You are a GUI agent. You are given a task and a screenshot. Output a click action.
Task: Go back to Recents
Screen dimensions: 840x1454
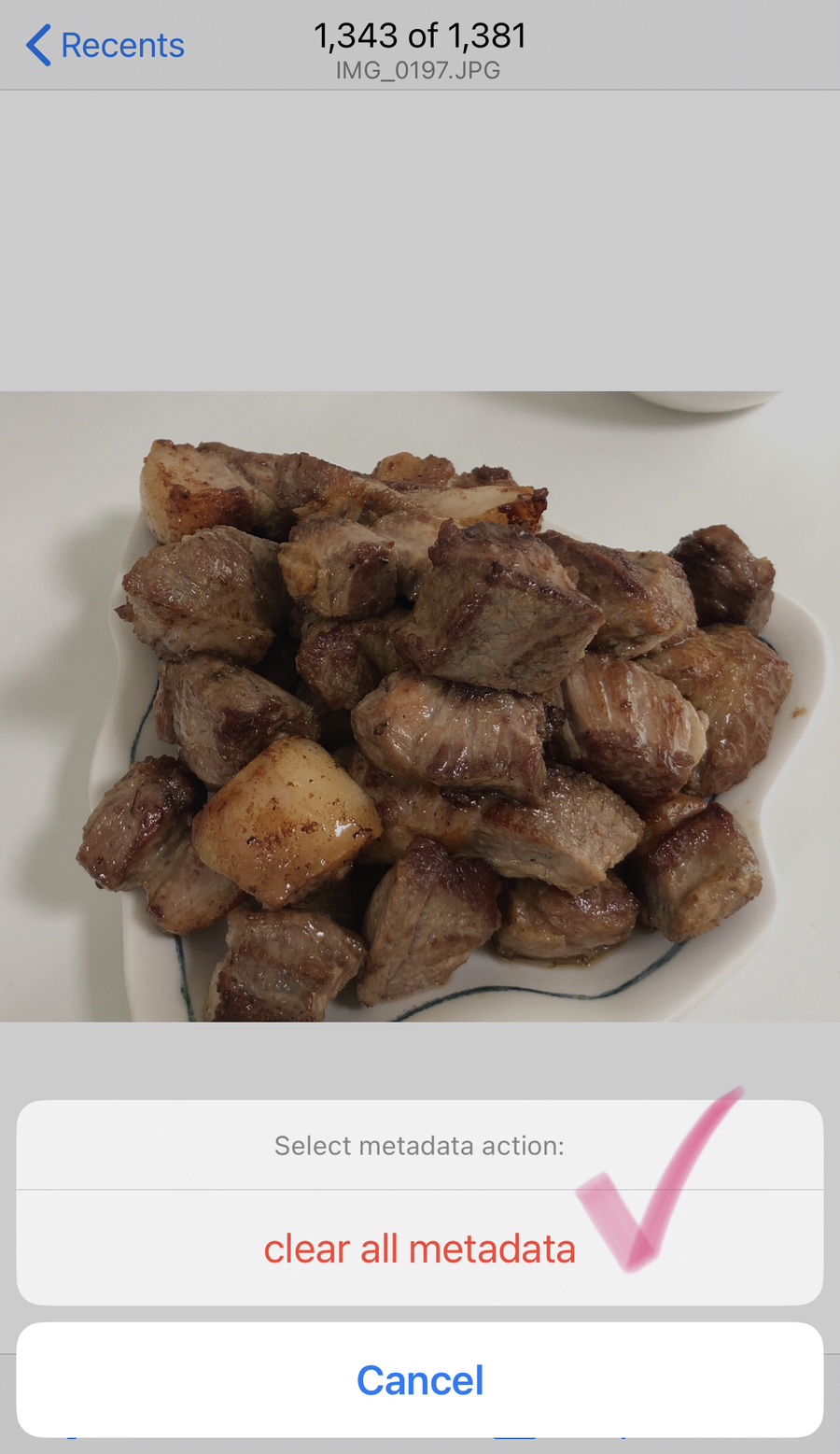105,45
